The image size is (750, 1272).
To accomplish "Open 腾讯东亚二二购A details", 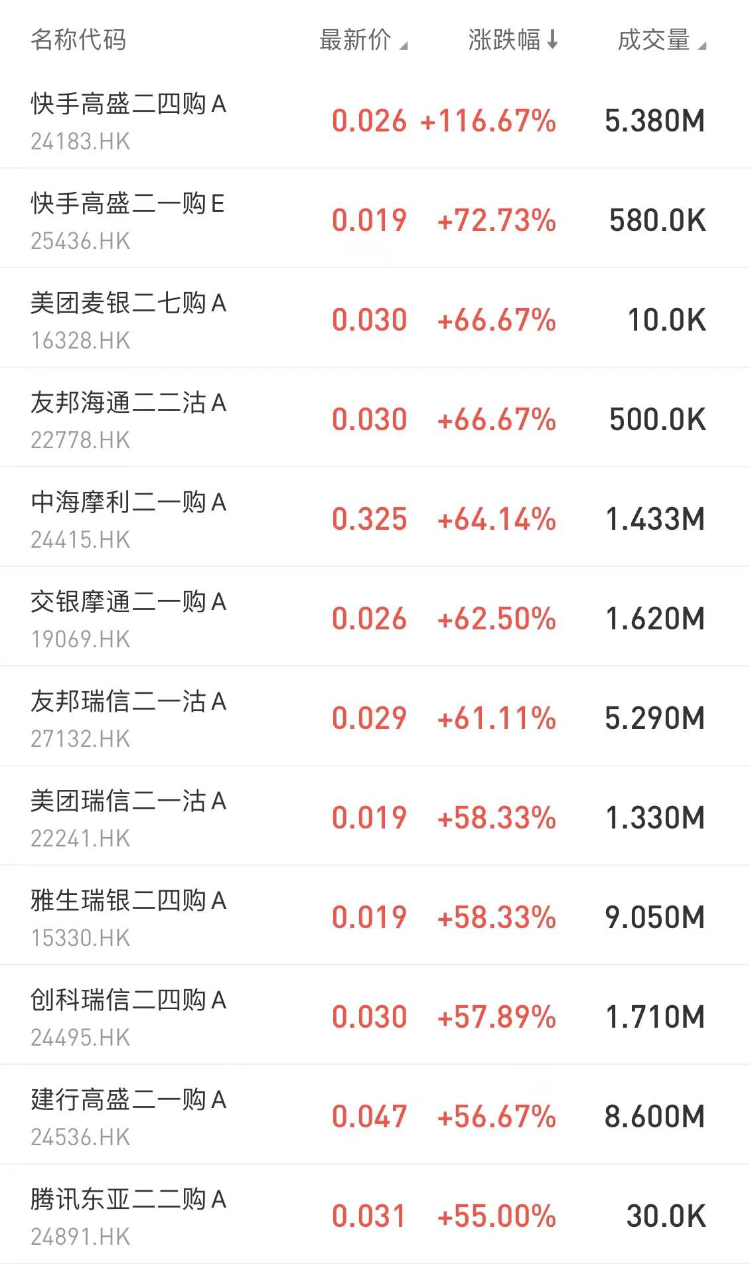I will [375, 1214].
